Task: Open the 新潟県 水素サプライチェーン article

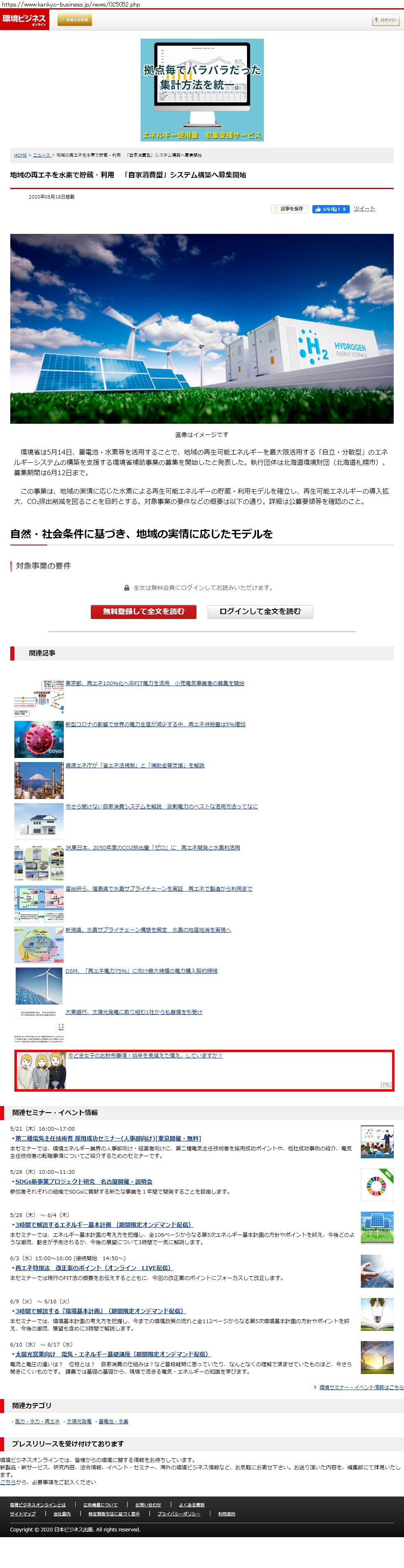Action: 148,929
